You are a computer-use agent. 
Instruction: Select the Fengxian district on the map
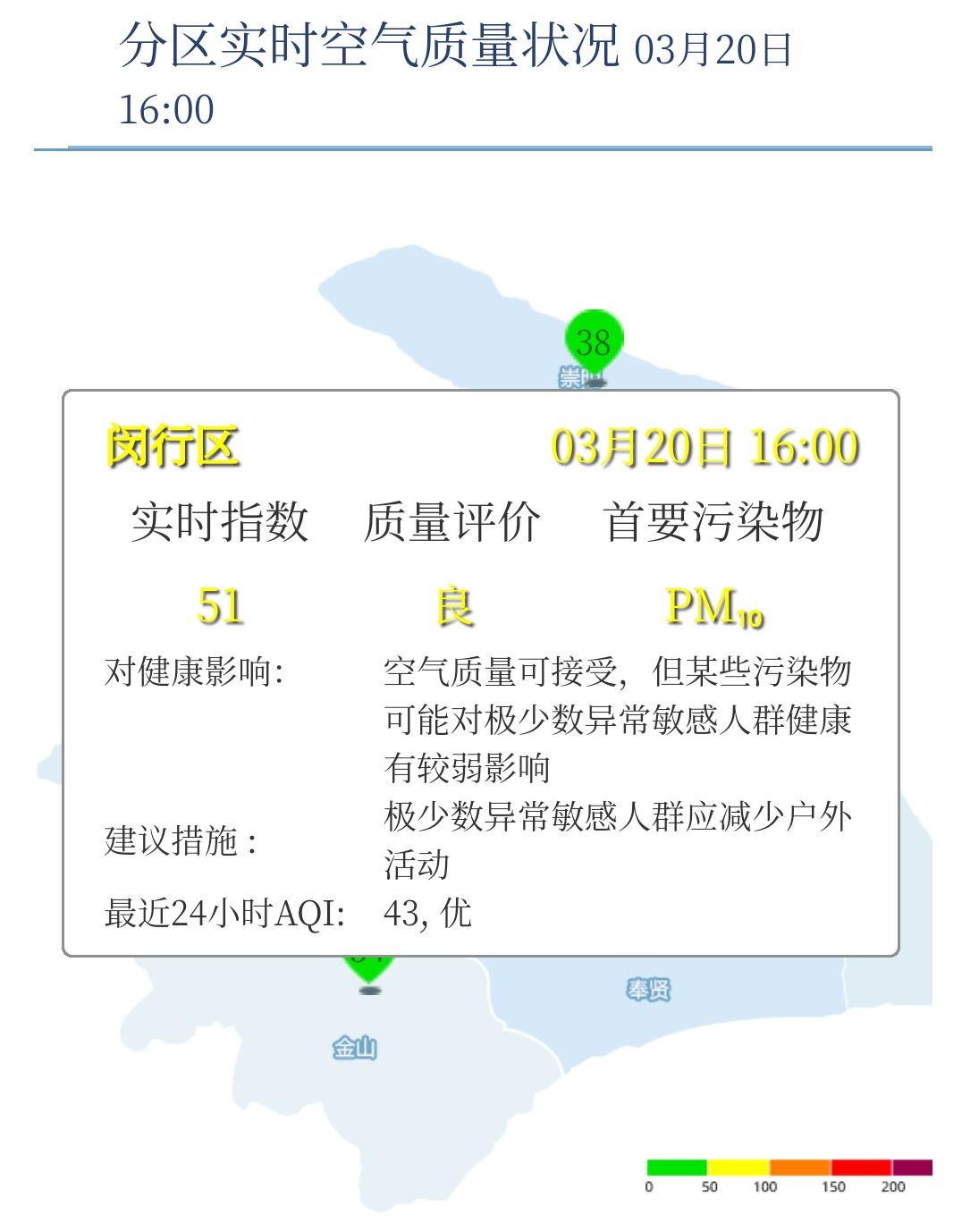click(648, 990)
